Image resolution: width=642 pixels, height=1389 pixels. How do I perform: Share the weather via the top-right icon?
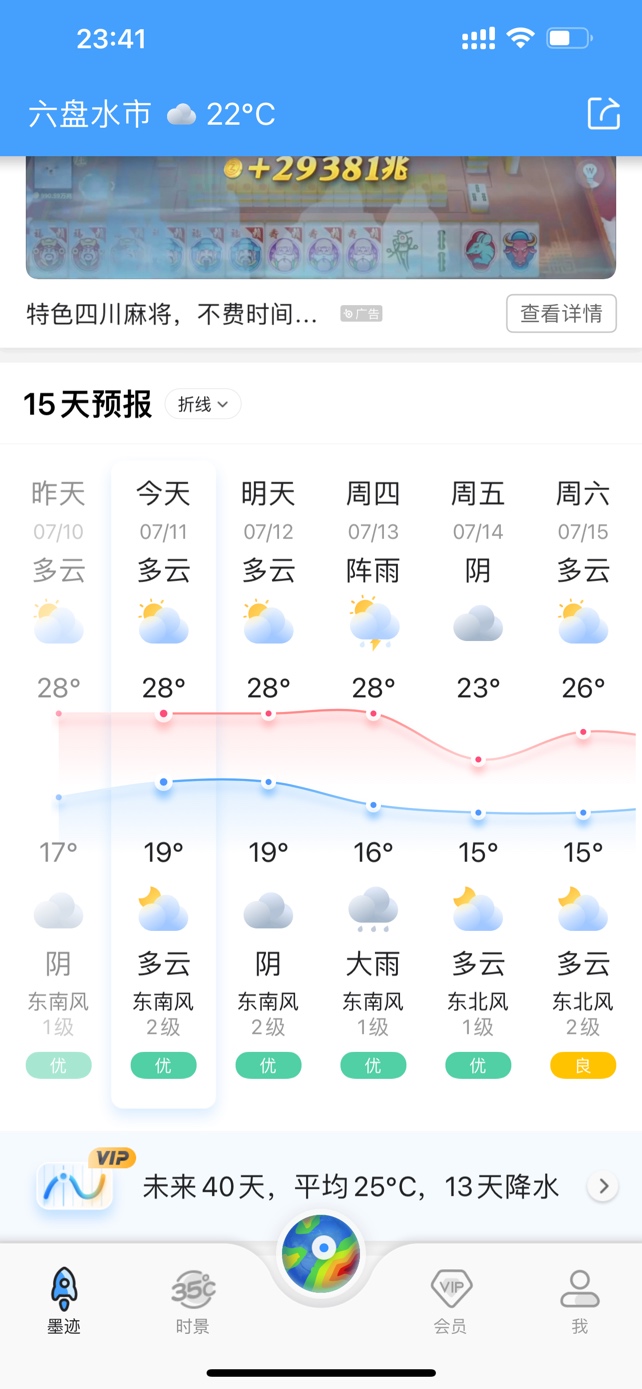click(603, 113)
